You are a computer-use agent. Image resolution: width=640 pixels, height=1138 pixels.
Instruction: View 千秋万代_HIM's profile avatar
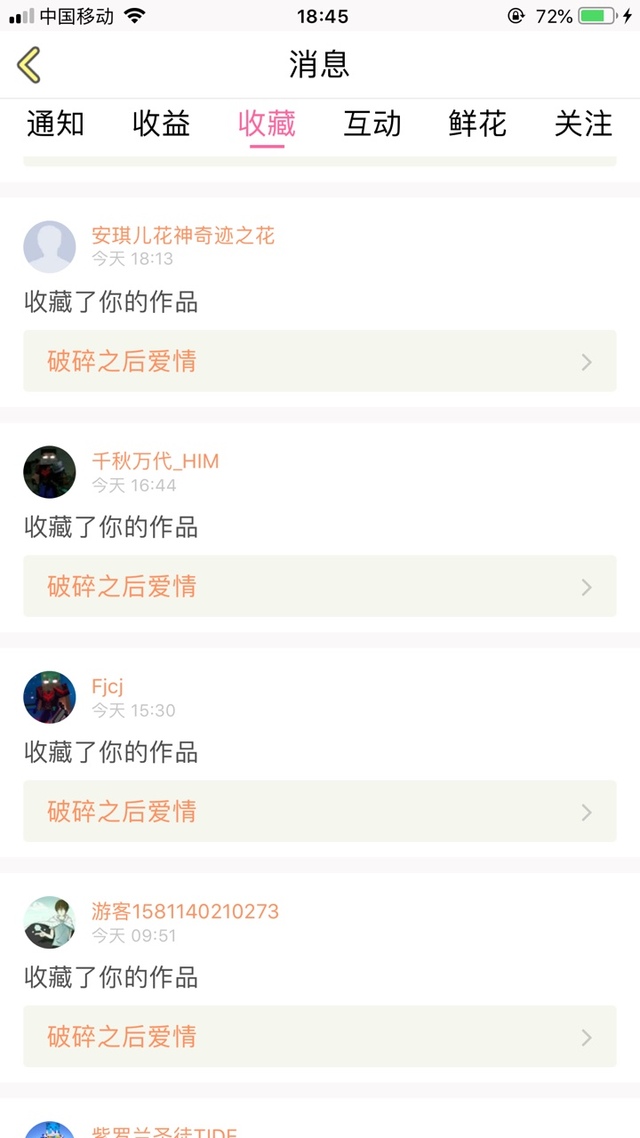coord(49,472)
